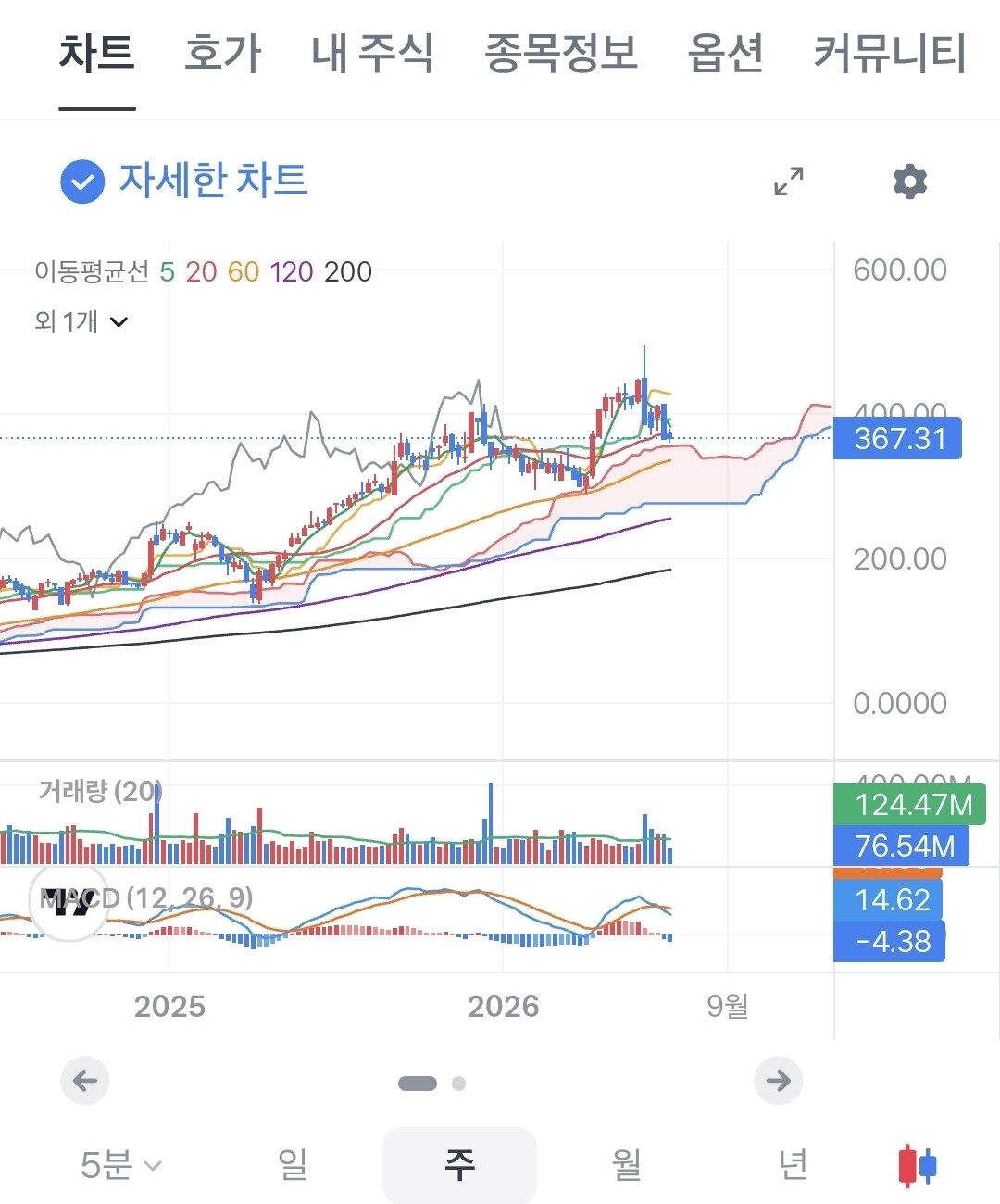The height and width of the screenshot is (1204, 1000).
Task: Change chart type with candlestick icon
Action: pos(918,1165)
